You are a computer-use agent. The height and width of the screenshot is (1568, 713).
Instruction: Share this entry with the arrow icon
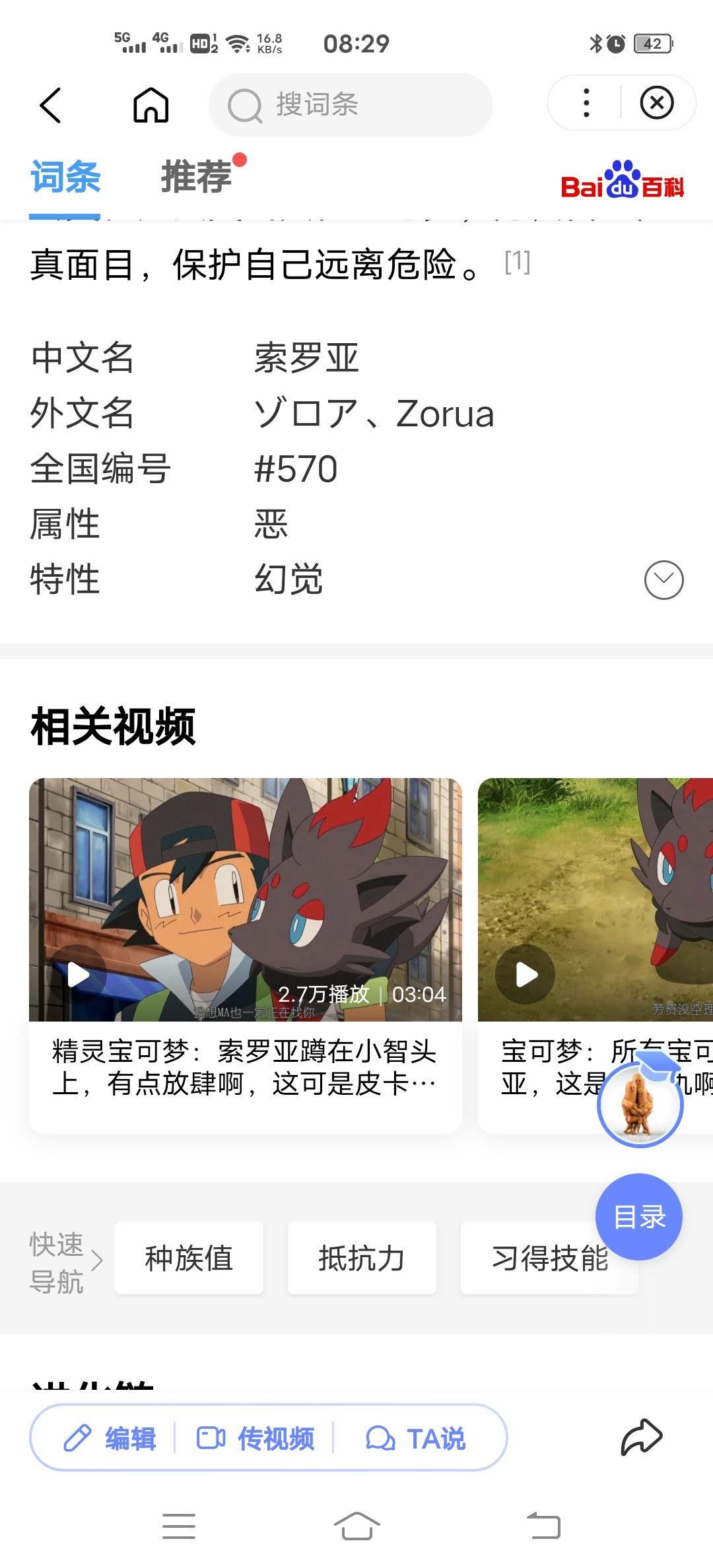(x=641, y=1437)
